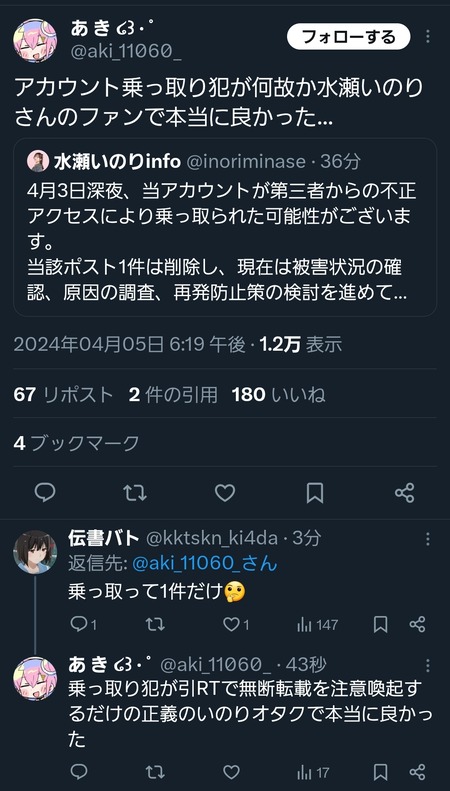
Task: Open the quoted 水瀬いのりinfo post
Action: (225, 228)
